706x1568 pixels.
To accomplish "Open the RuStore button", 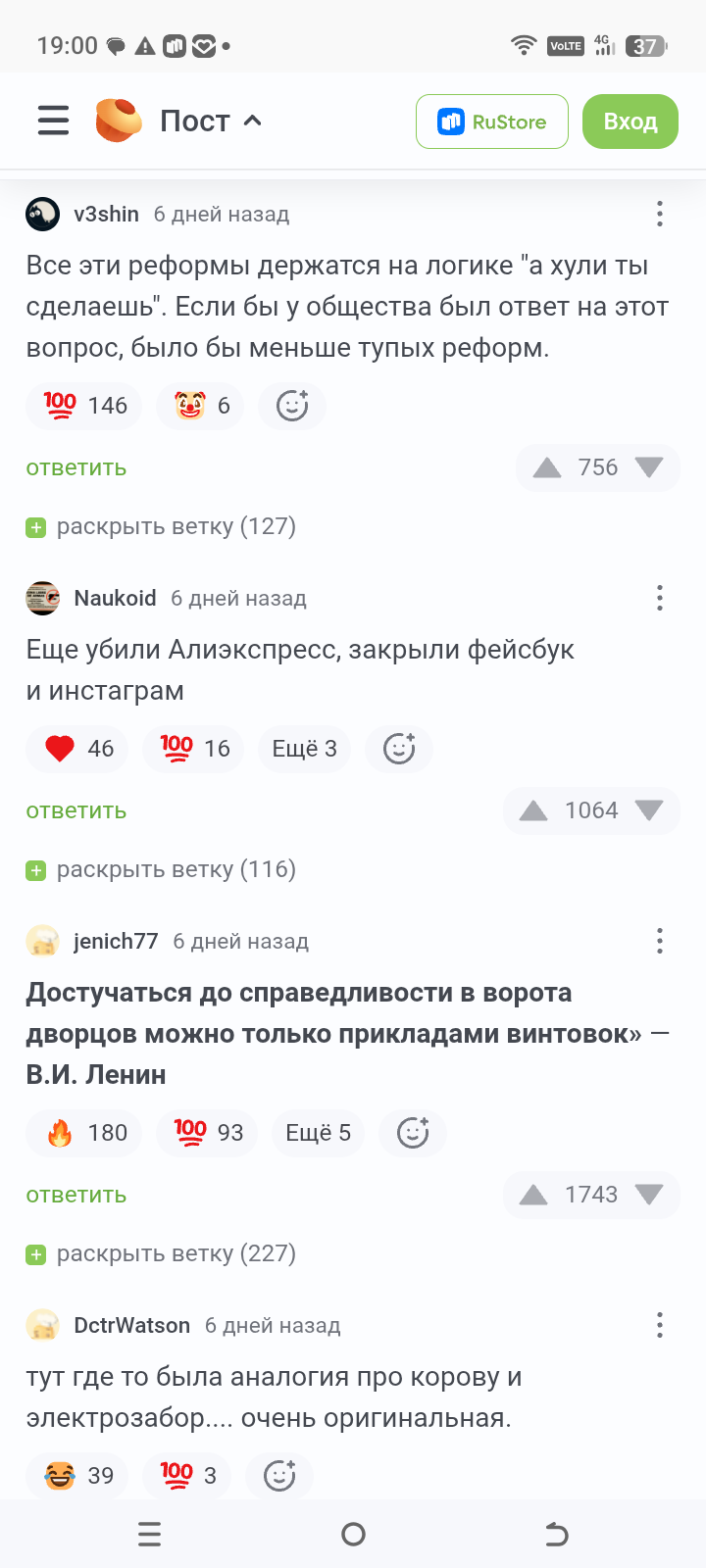I will (x=491, y=122).
